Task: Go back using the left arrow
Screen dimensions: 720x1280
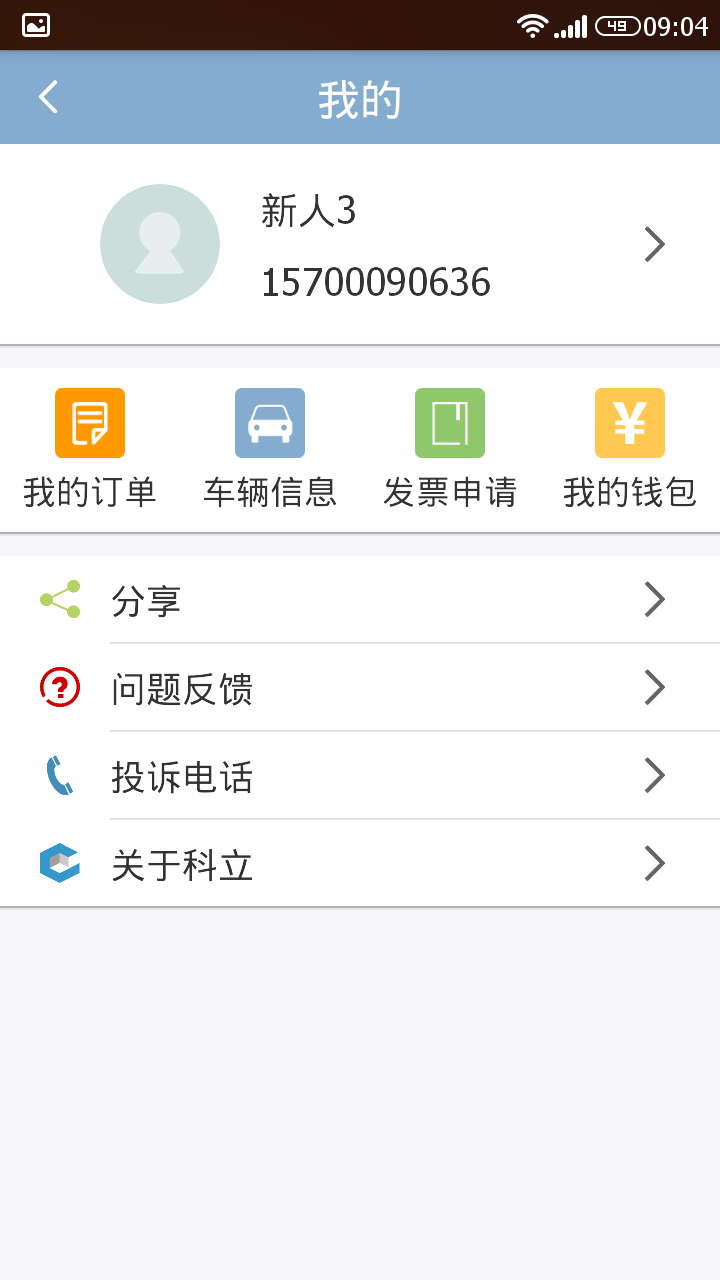Action: click(x=45, y=96)
